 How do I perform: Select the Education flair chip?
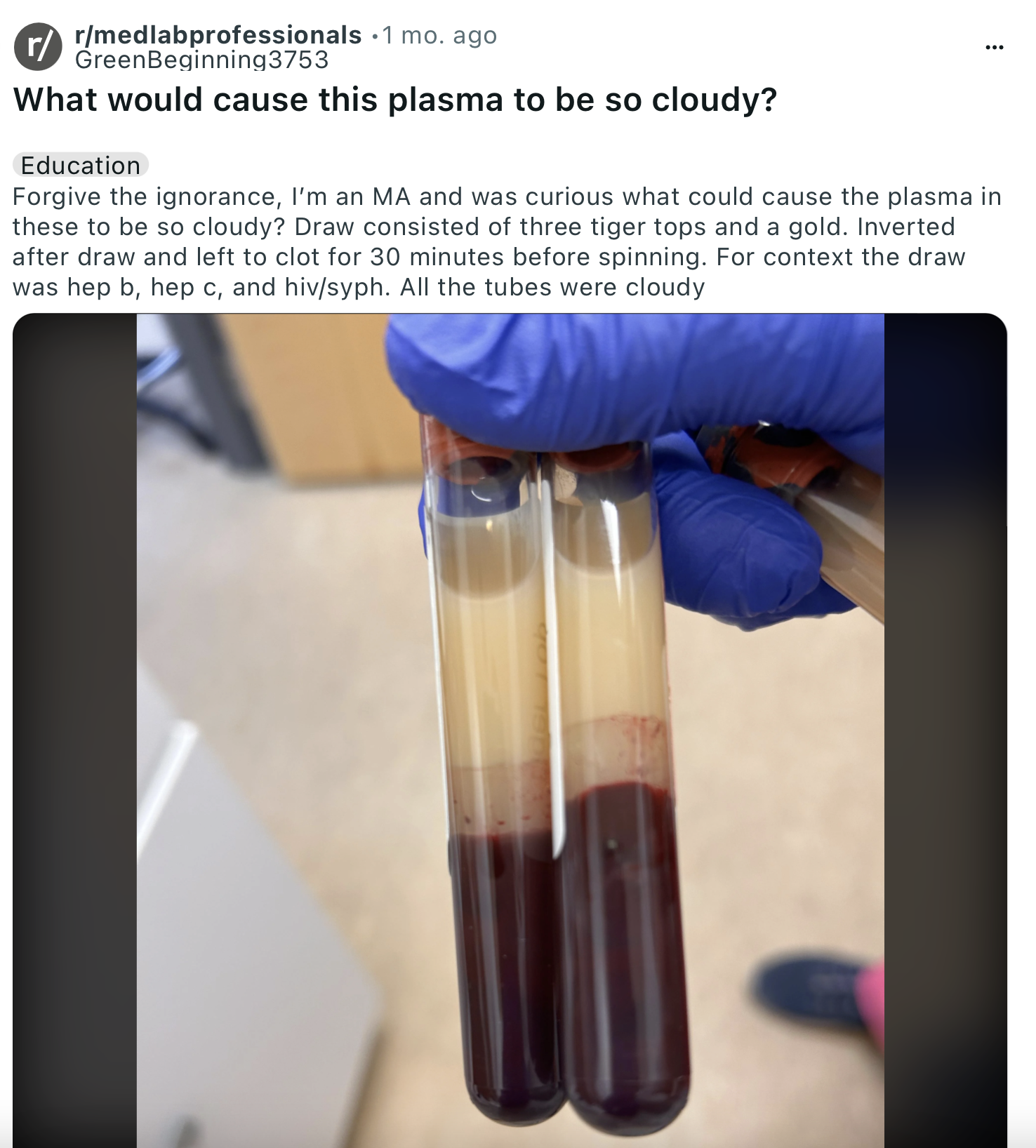click(x=81, y=166)
